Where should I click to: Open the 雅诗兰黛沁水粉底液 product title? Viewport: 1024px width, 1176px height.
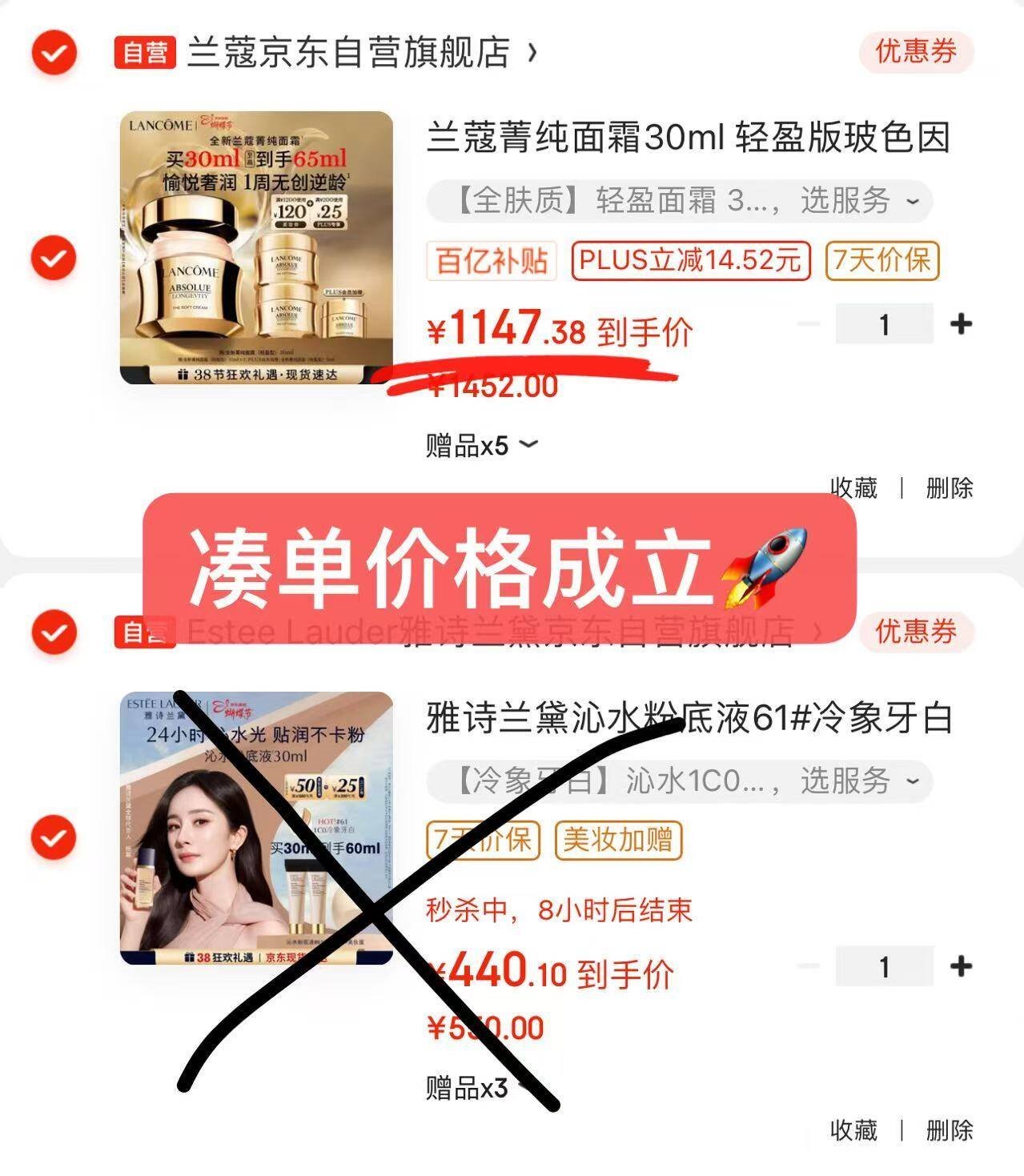(689, 718)
